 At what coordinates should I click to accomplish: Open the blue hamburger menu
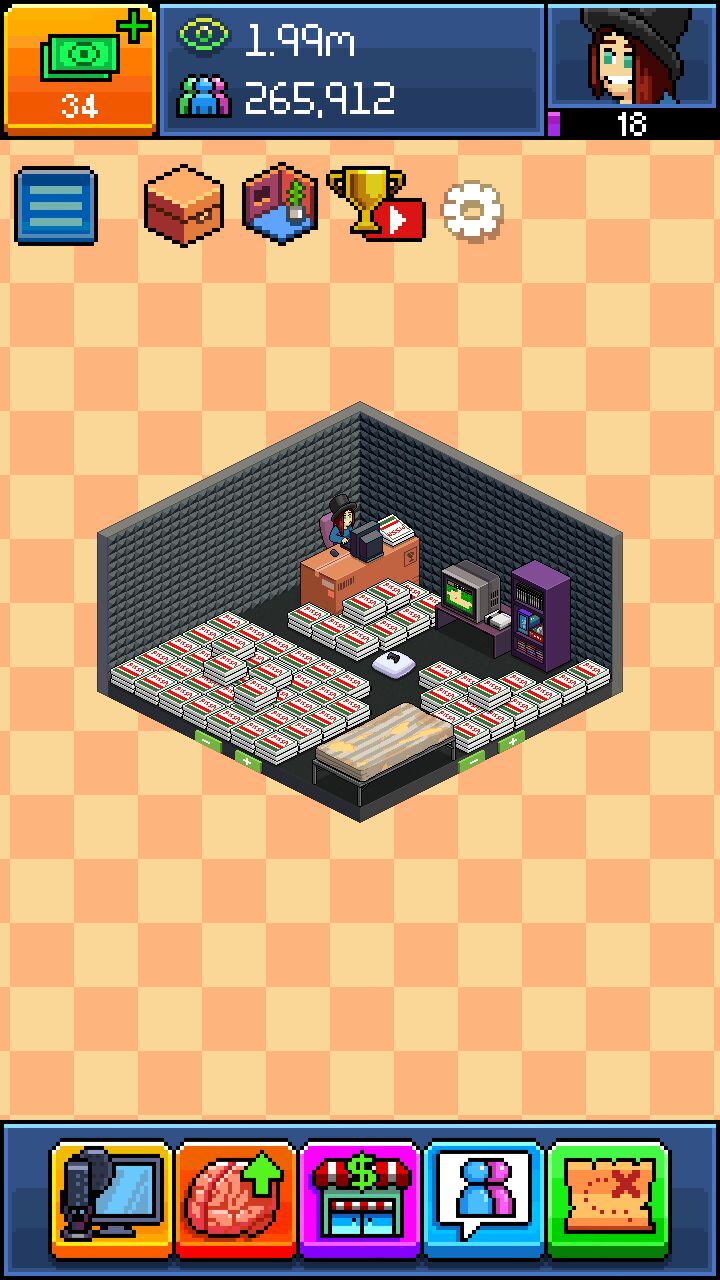point(56,206)
